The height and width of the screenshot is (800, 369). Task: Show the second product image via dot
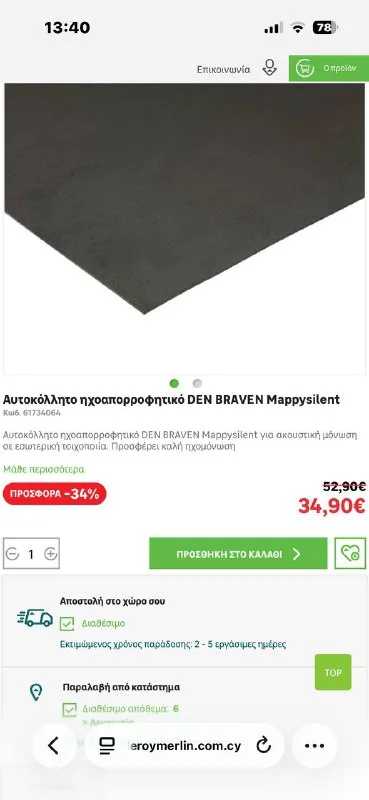(198, 383)
